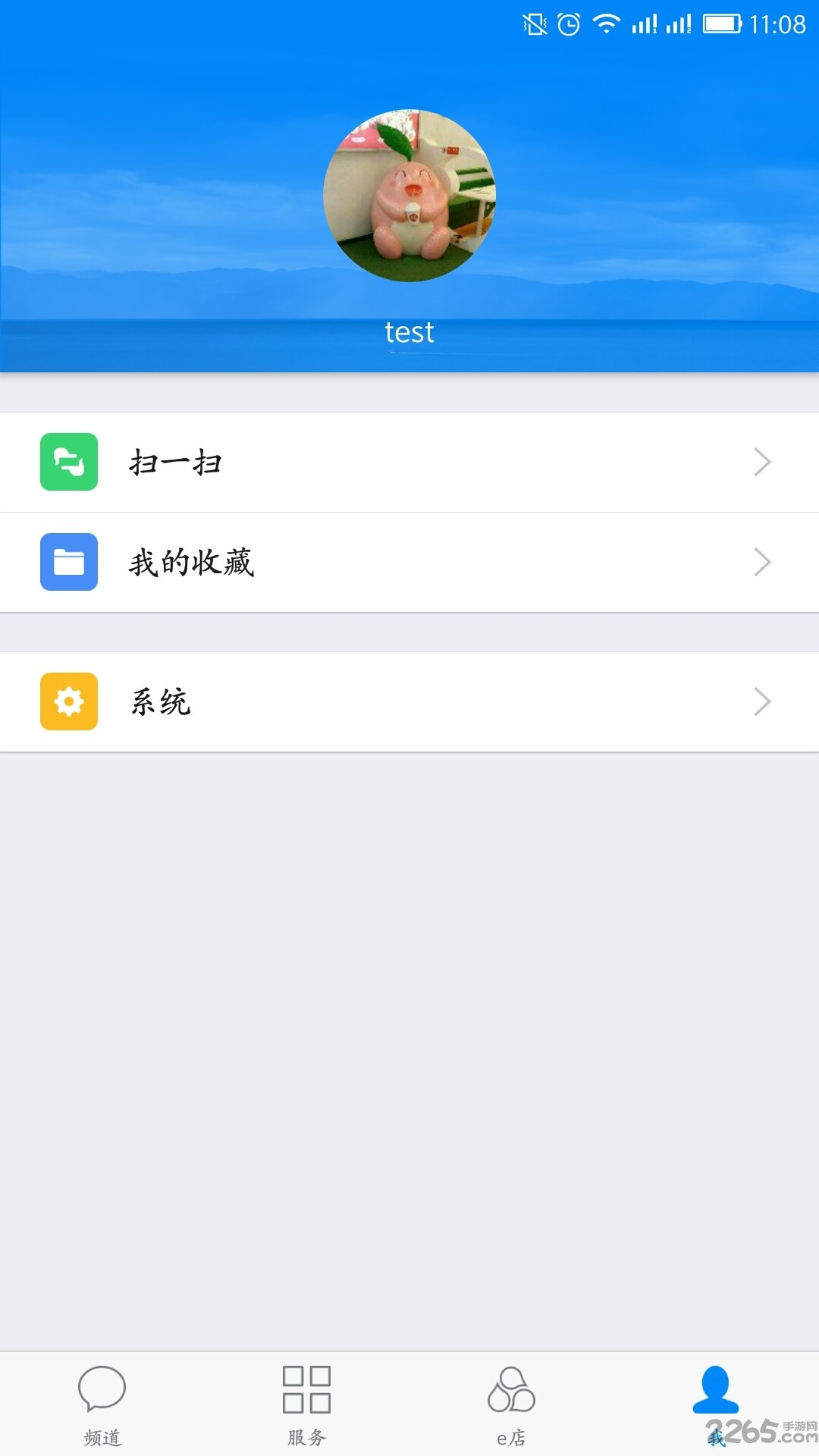Open 我的收藏 favorites
The width and height of the screenshot is (819, 1456).
tap(409, 562)
